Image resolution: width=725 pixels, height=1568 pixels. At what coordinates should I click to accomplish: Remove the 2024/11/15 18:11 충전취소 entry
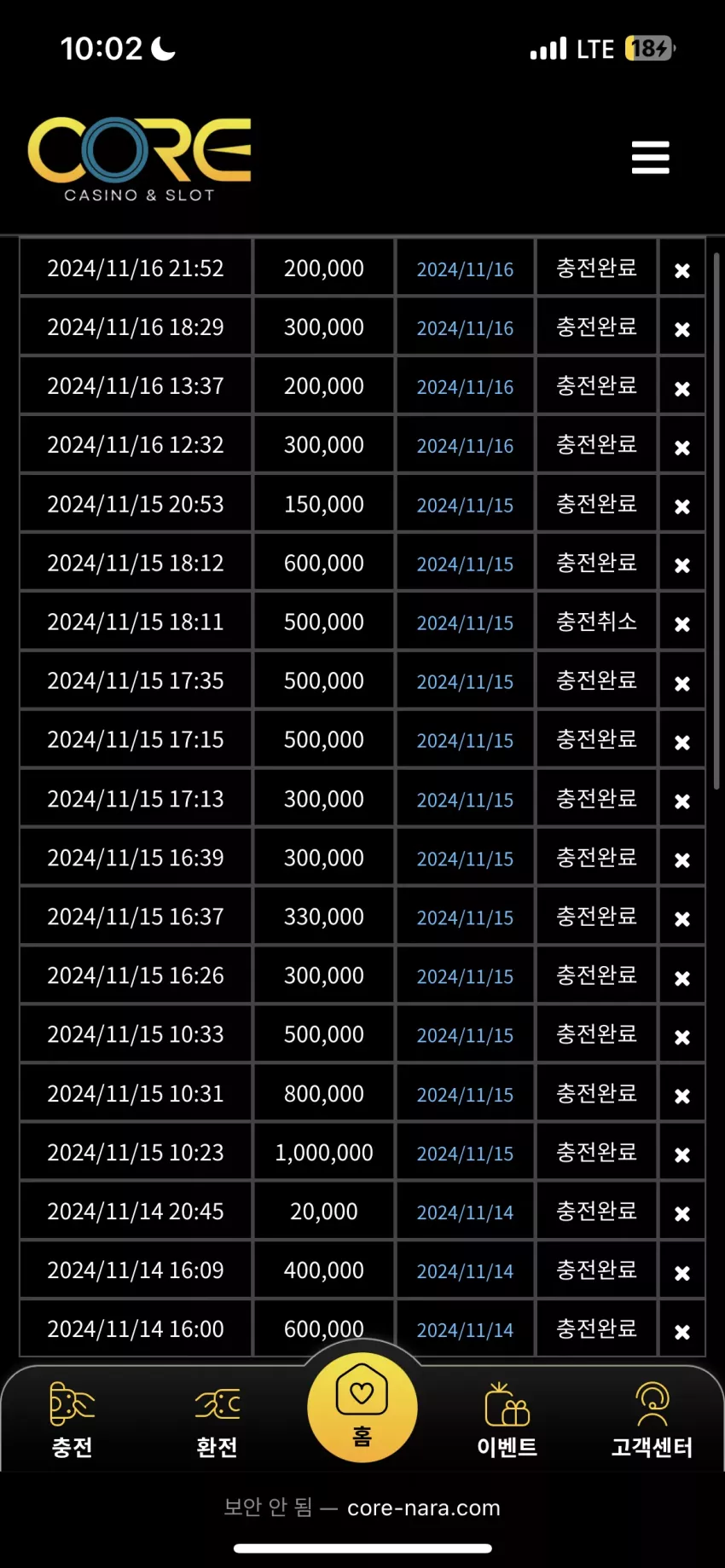tap(682, 624)
